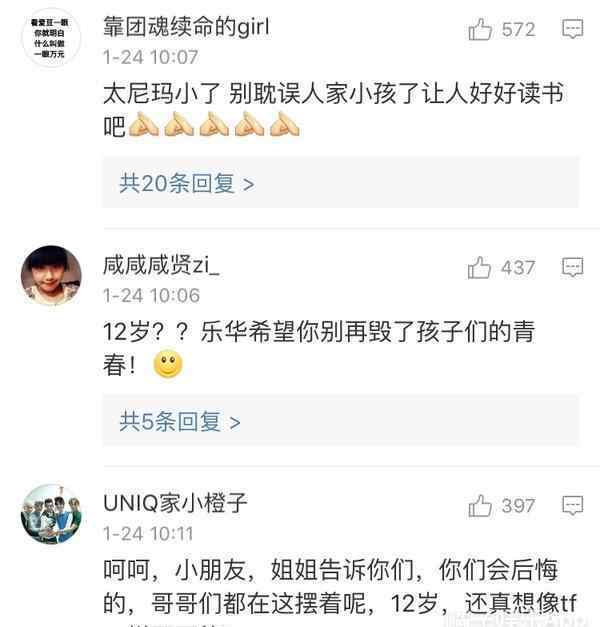Image resolution: width=600 pixels, height=627 pixels.
Task: Reply to the comment by UNIQ家小橙子
Action: point(572,506)
